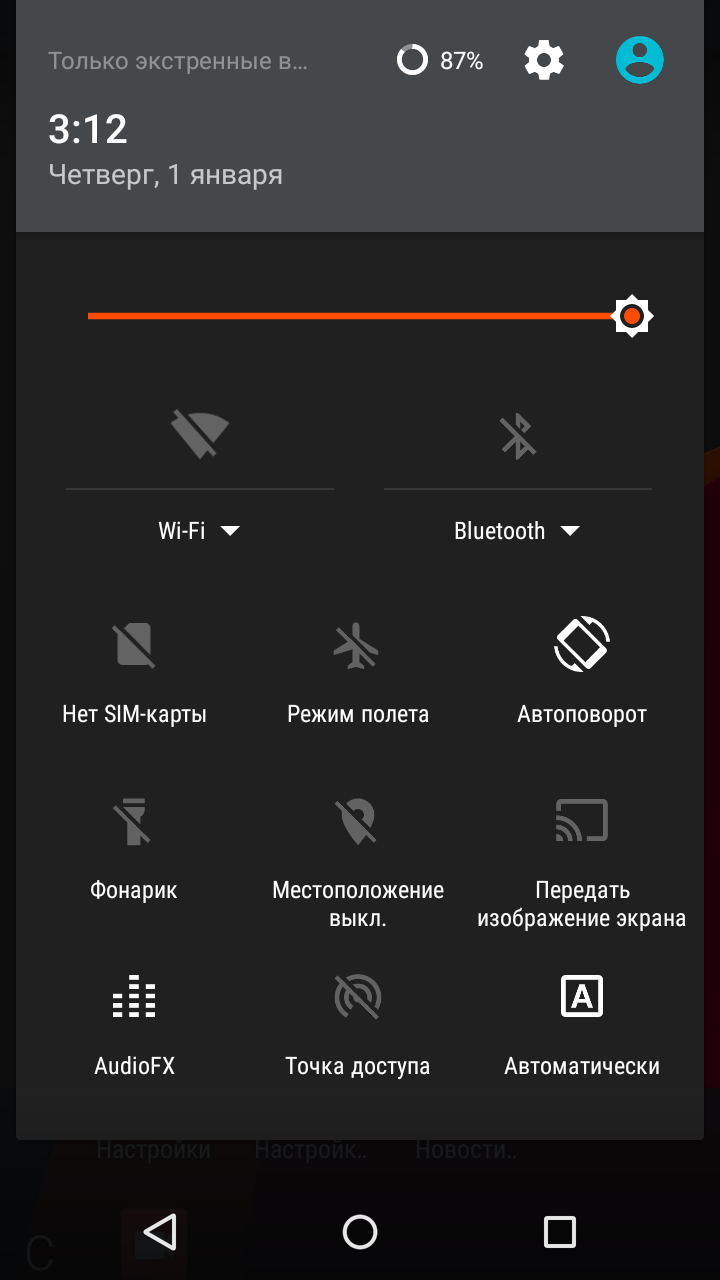Open the date and time header

[x=165, y=150]
